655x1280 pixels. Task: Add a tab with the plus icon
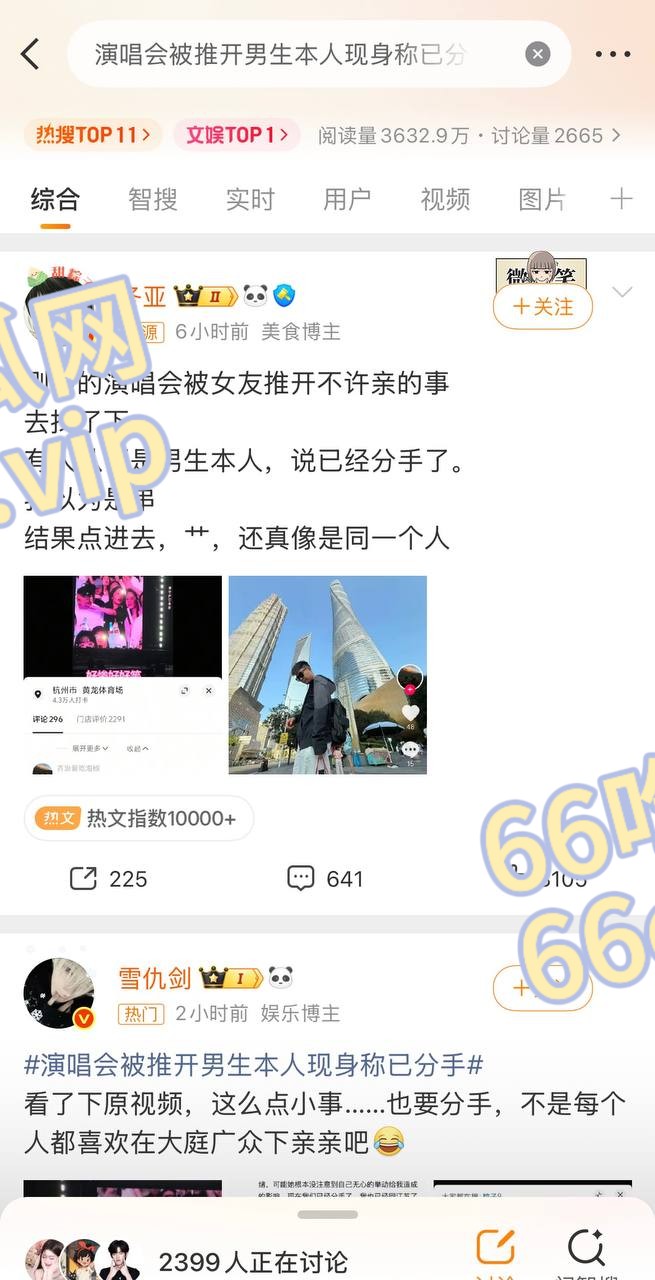(x=622, y=199)
